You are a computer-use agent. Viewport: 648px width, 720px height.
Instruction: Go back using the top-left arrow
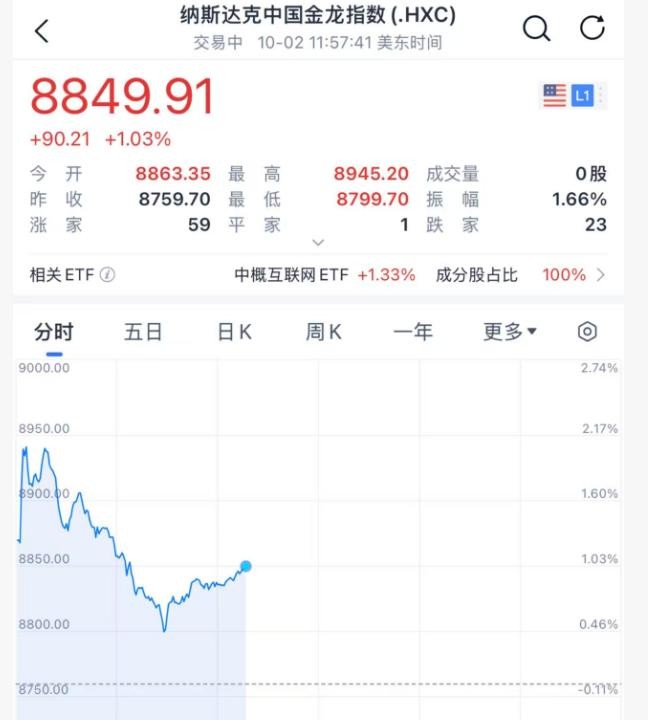[x=41, y=30]
